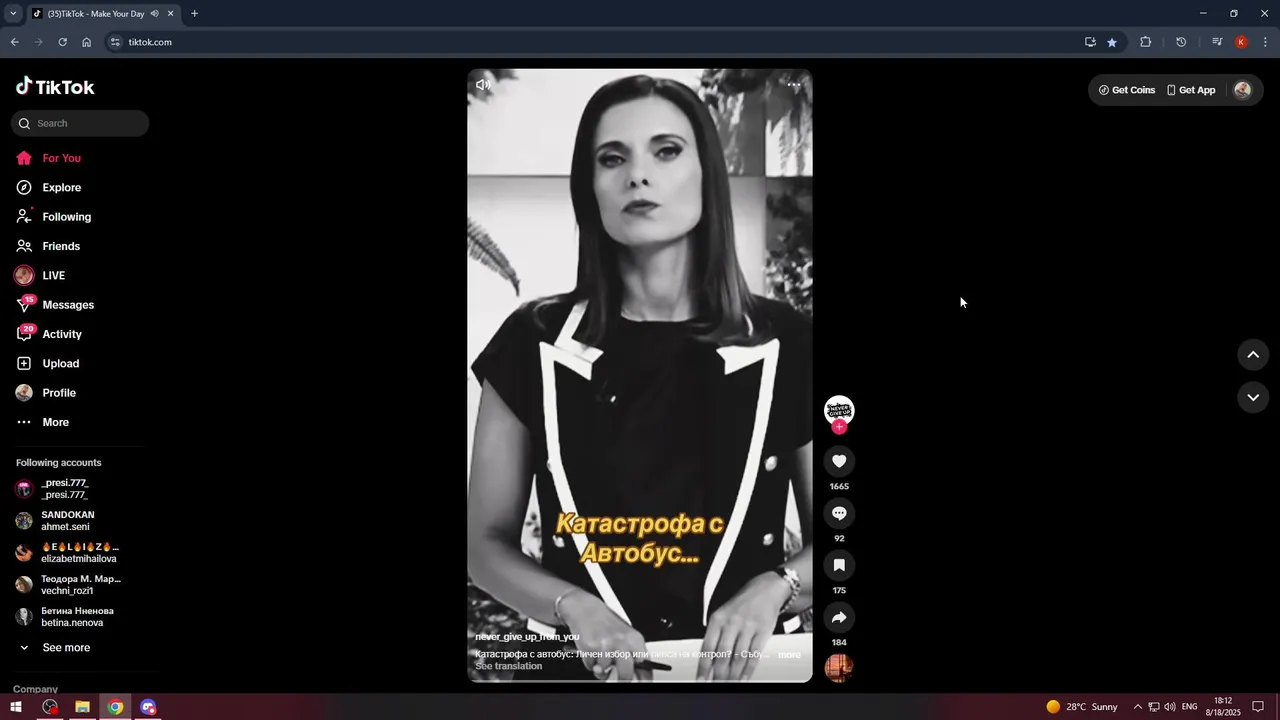Screen dimensions: 1280x720
Task: Open the Following feed
Action: coord(66,217)
